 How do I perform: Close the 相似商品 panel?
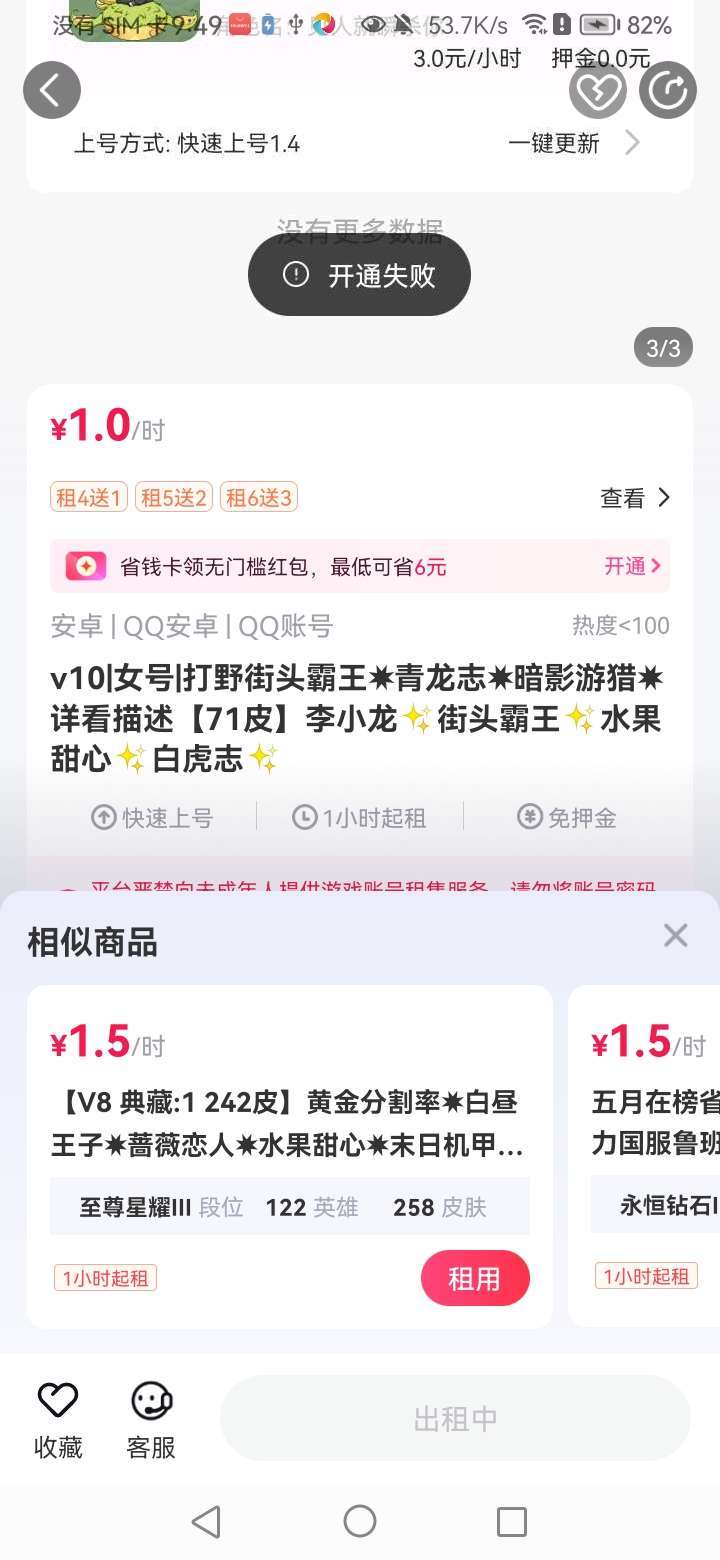click(676, 936)
